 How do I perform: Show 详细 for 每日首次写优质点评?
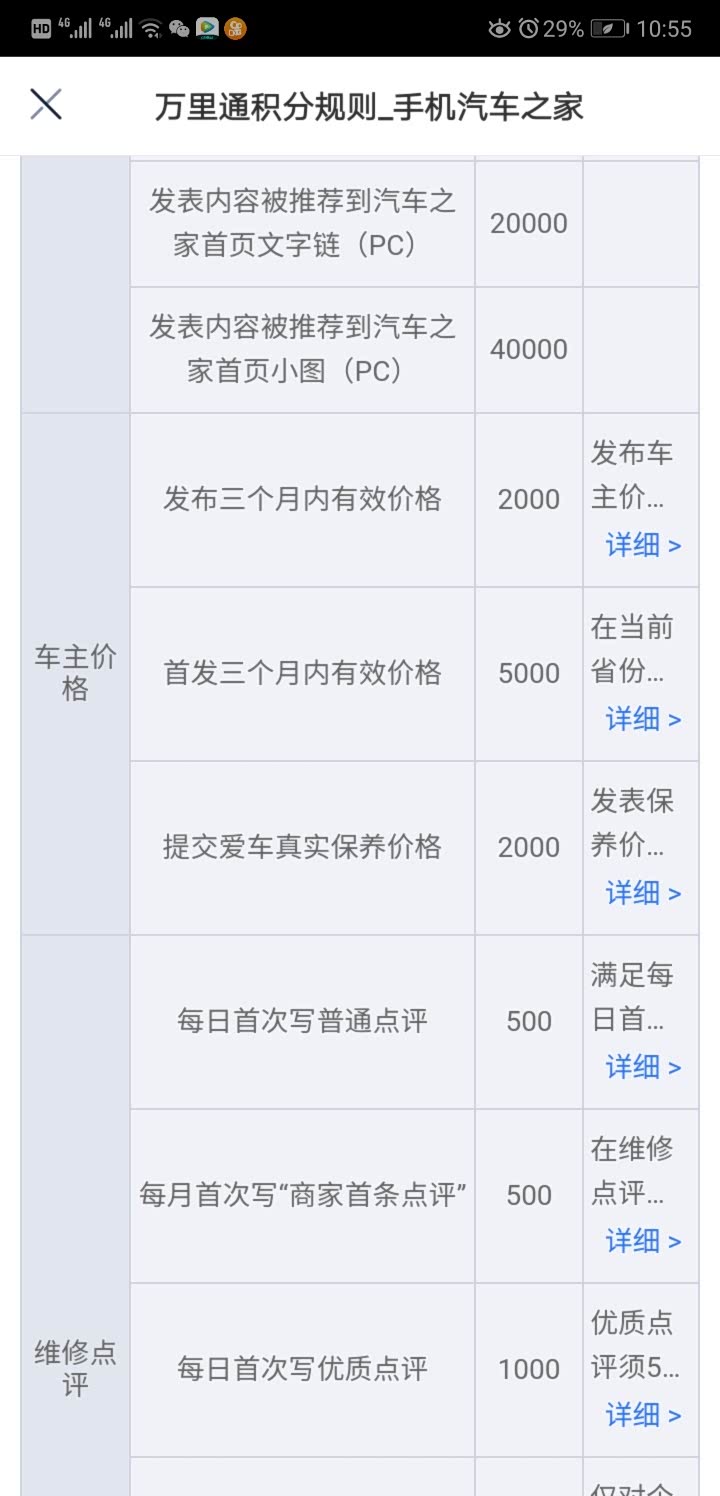point(643,1415)
